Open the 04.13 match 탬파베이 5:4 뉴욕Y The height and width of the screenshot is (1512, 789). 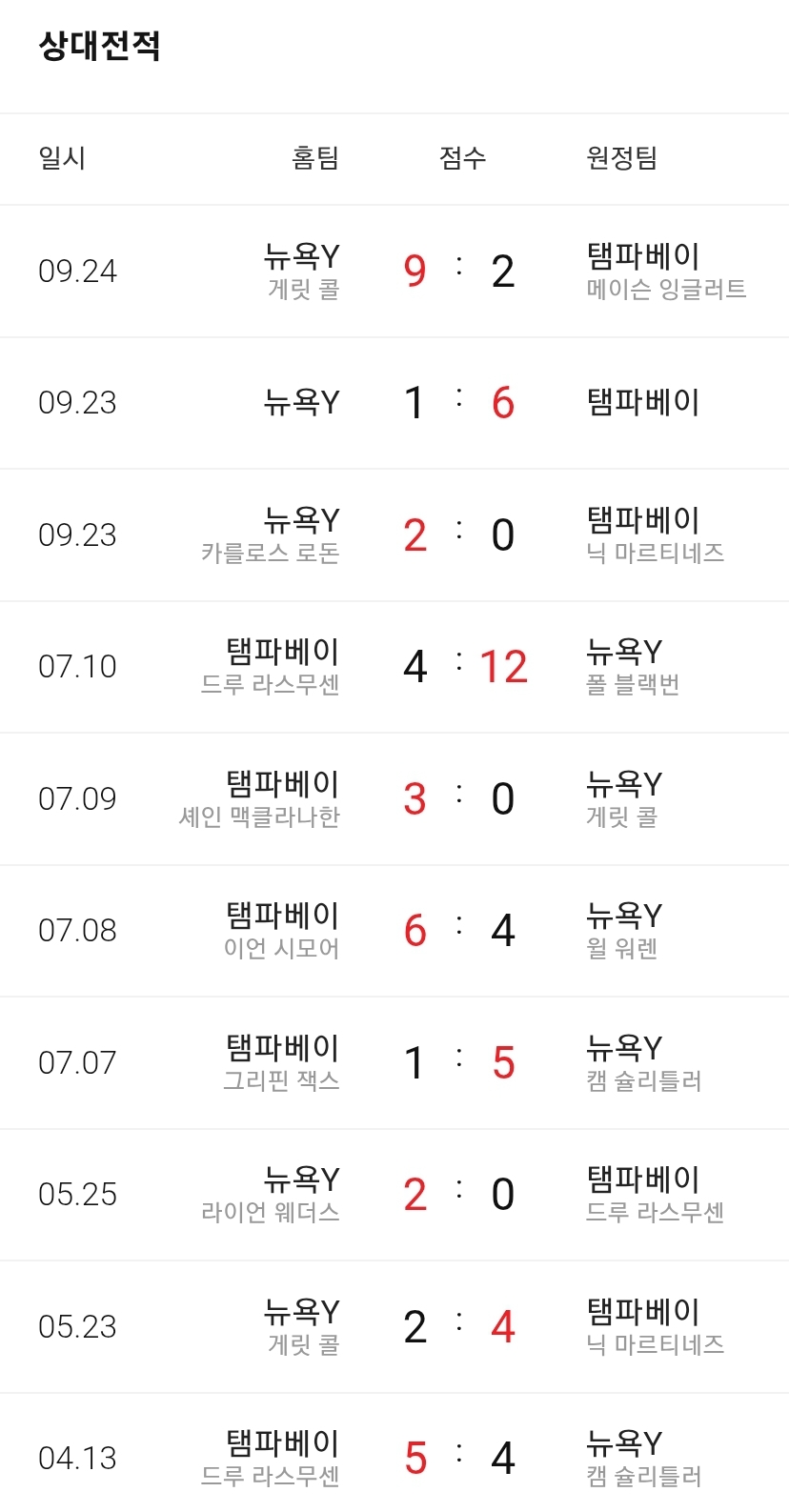pos(394,1453)
